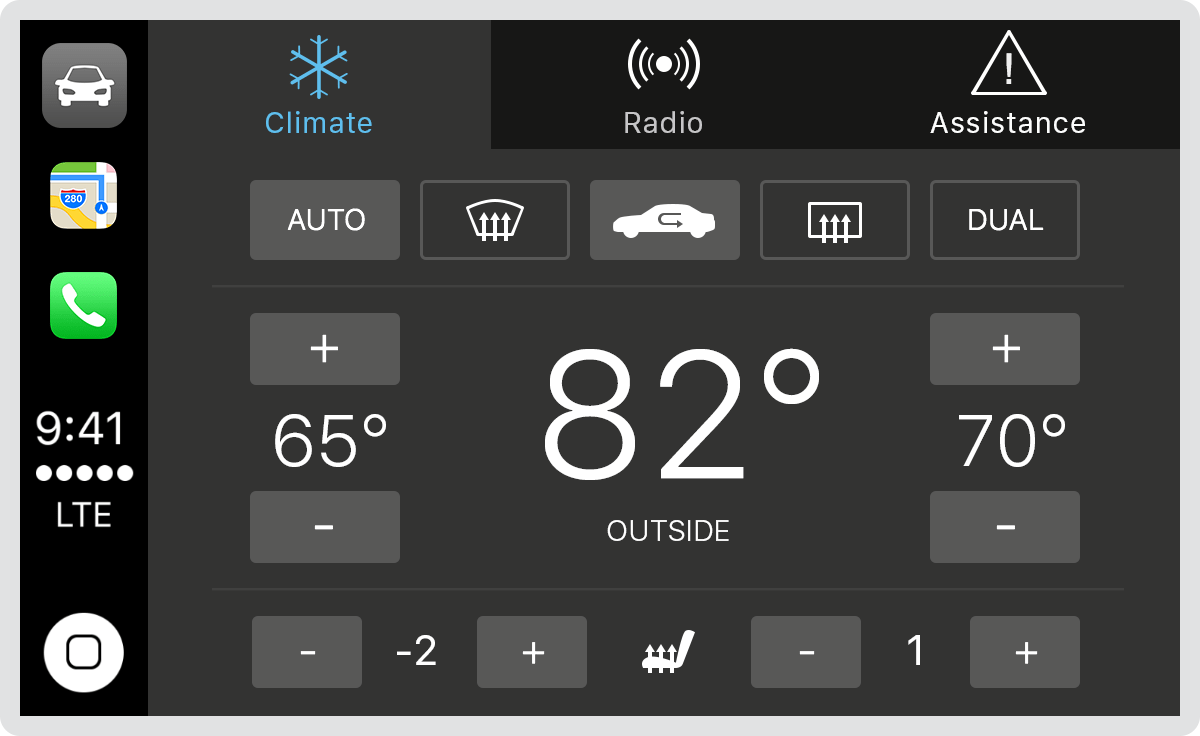This screenshot has width=1200, height=736.
Task: Open the Phone app
Action: coord(84,305)
